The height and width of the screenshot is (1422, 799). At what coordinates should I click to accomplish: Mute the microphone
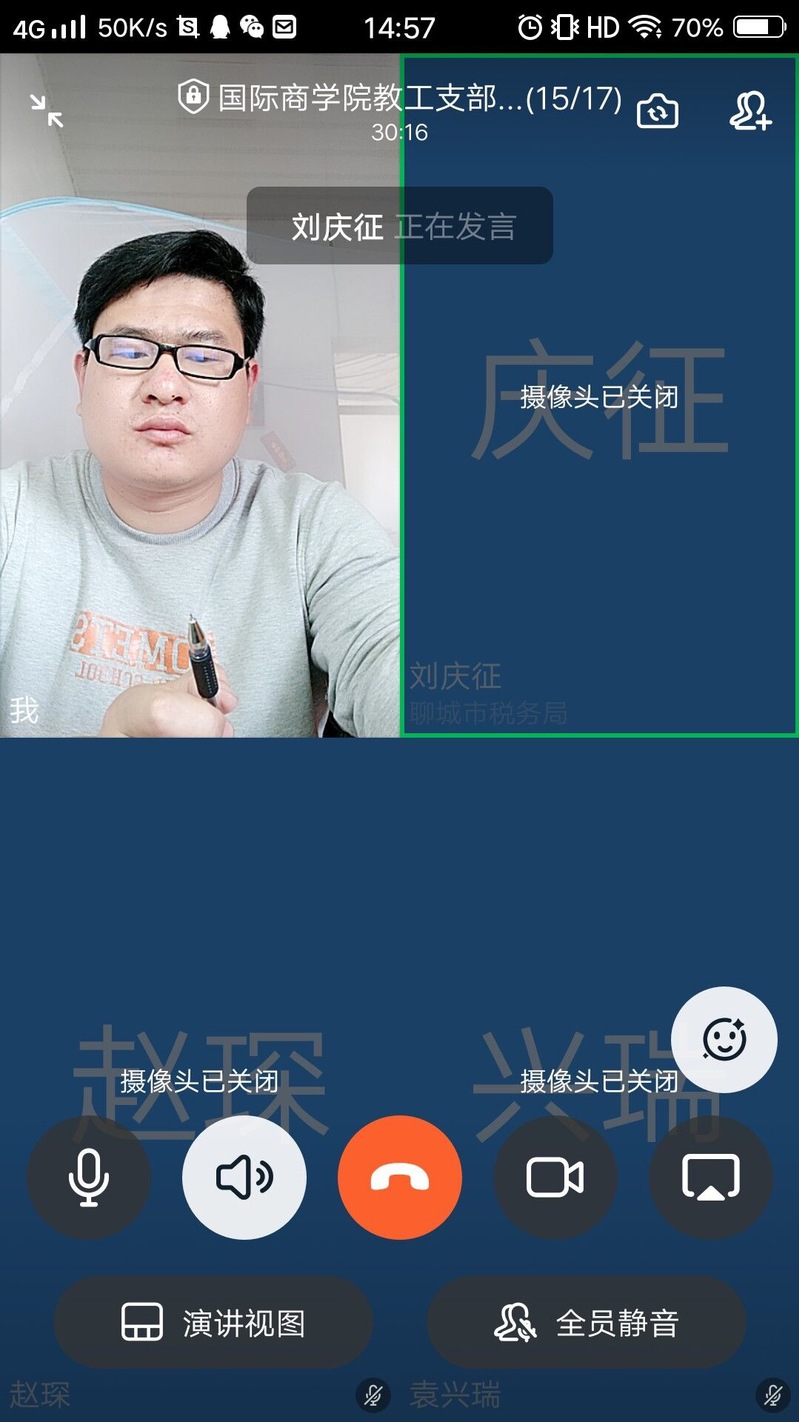point(89,1177)
